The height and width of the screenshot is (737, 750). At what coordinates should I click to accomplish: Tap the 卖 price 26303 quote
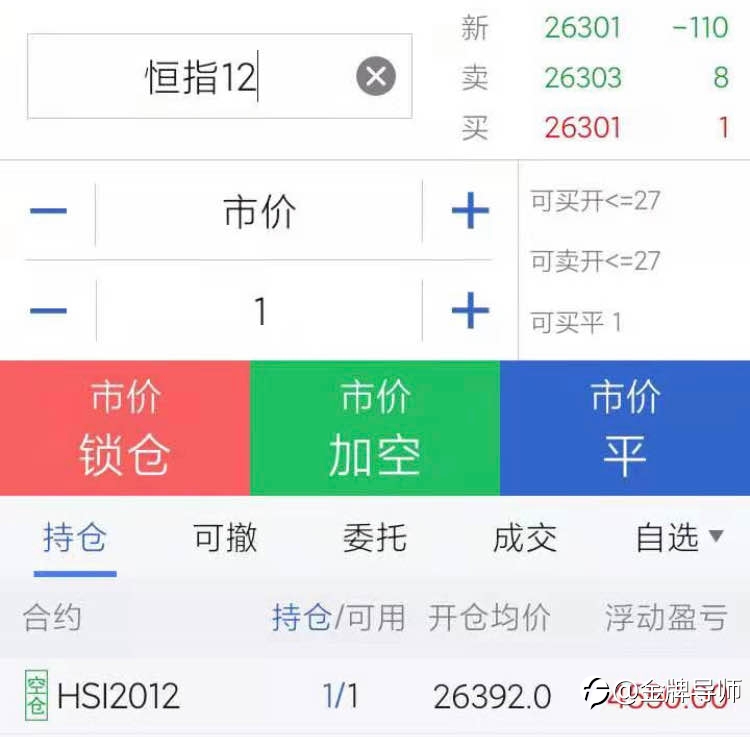coord(583,77)
